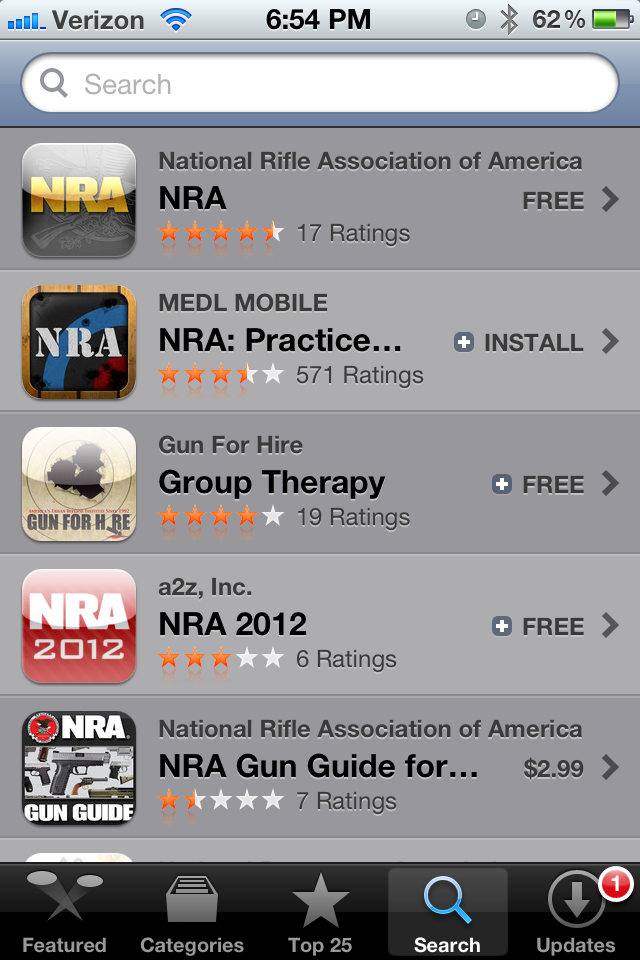Tap the Search field at the top
The image size is (640, 960).
click(x=320, y=84)
